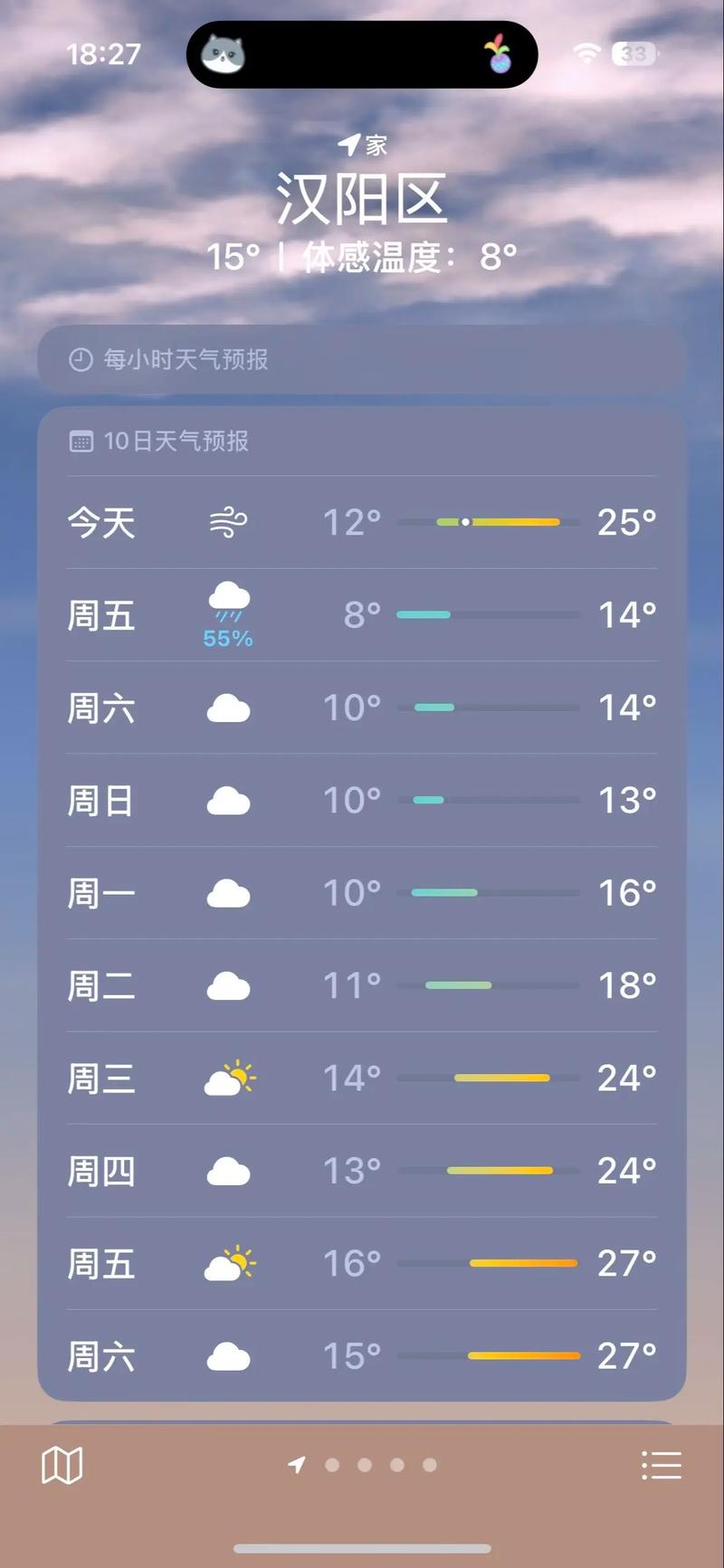Select the 周日 forecast row
This screenshot has width=724, height=1568.
coord(362,800)
